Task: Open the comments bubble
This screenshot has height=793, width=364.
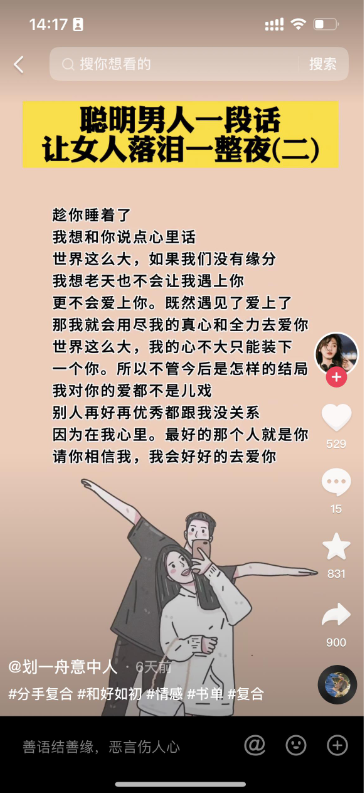Action: (336, 482)
